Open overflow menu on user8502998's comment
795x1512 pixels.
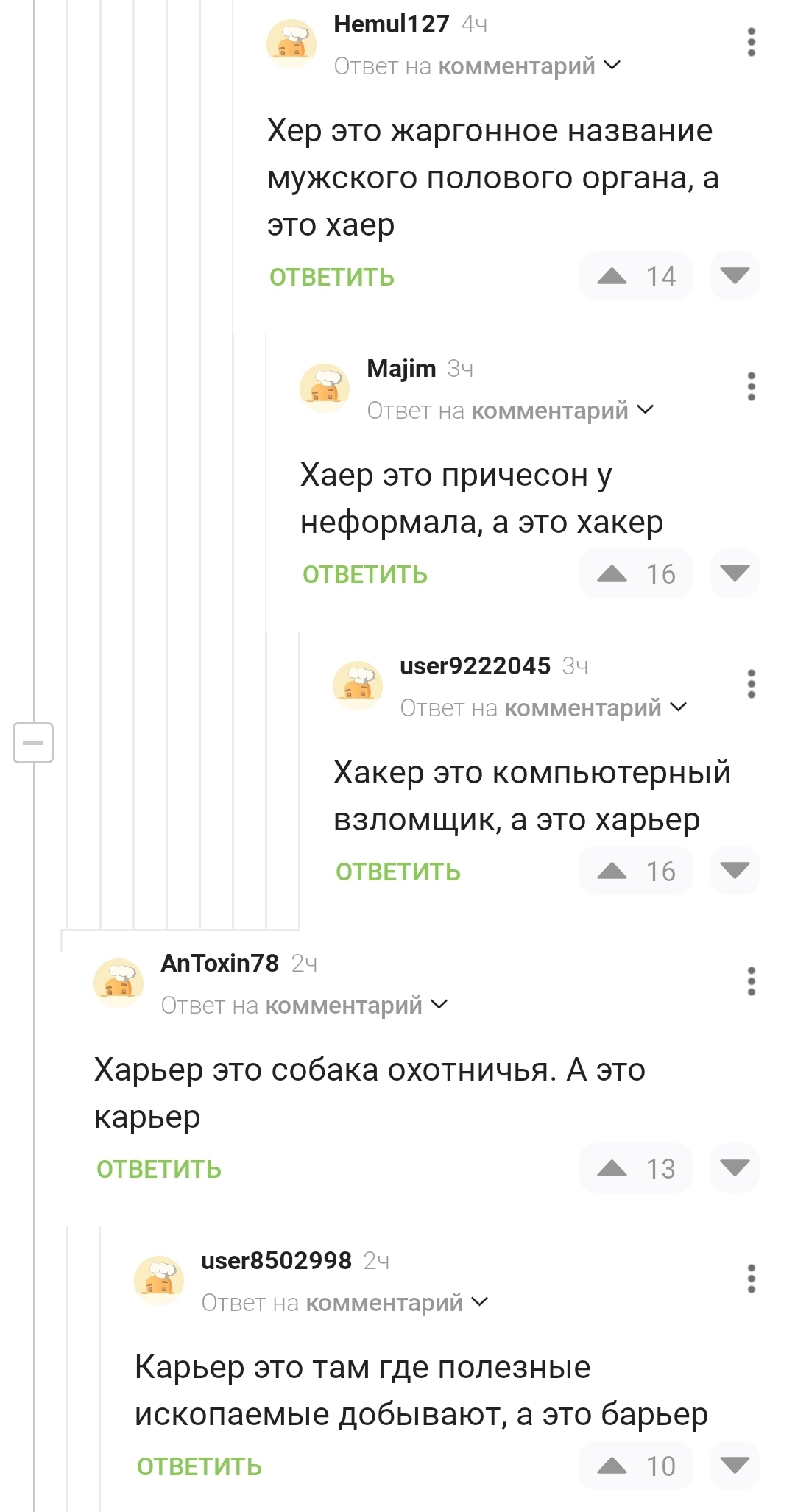[751, 1279]
